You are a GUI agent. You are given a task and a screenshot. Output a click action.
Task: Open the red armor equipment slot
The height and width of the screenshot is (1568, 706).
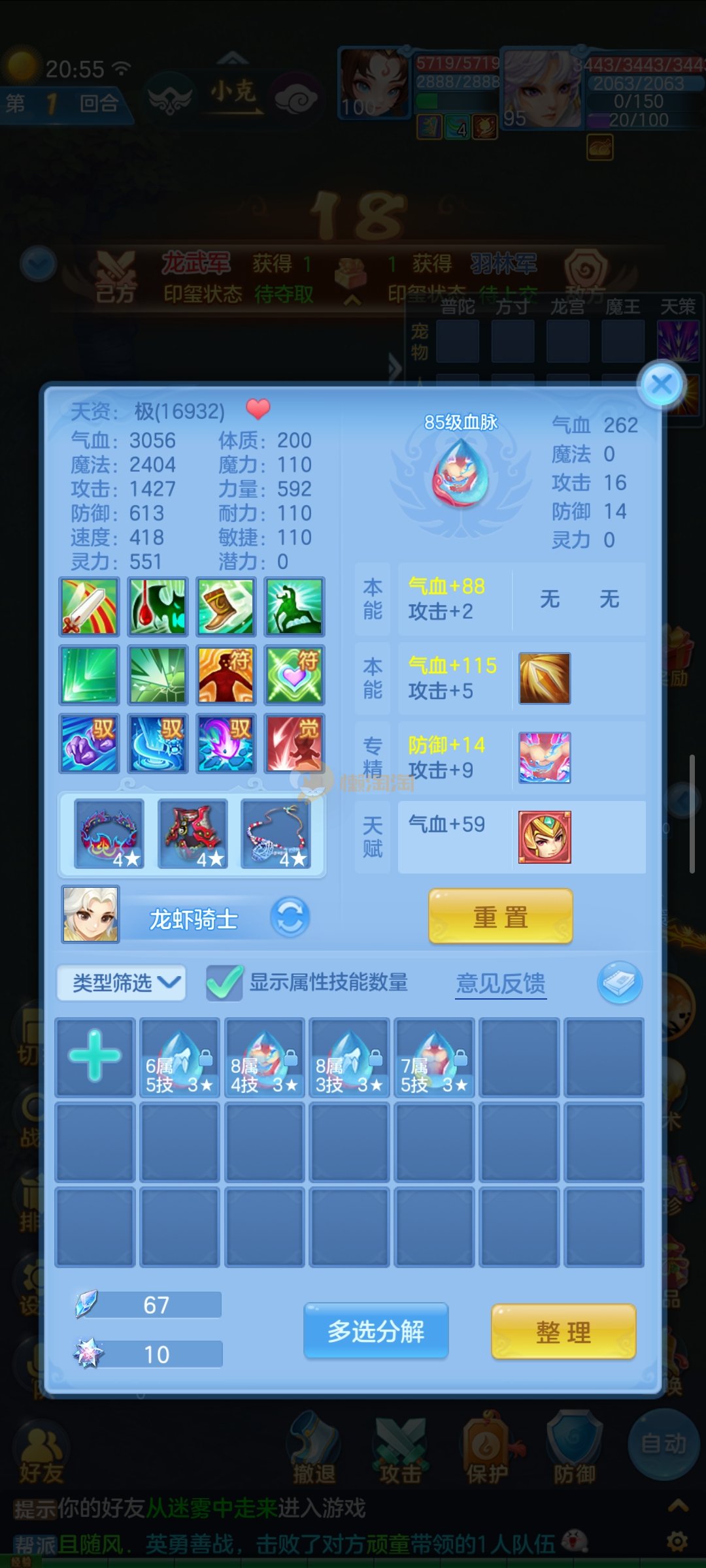pyautogui.click(x=193, y=834)
